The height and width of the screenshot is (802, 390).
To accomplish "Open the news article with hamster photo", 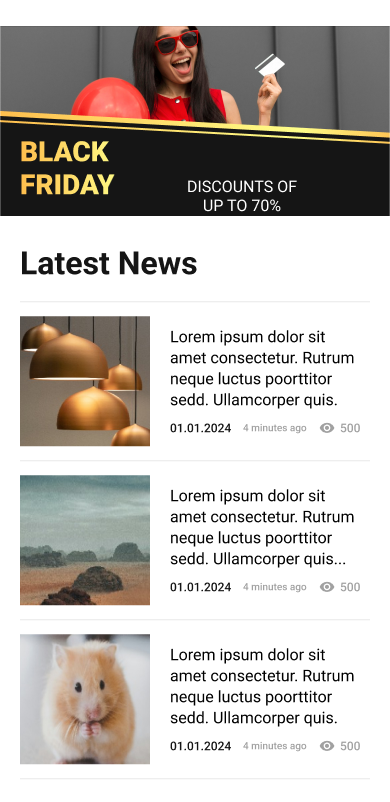I will pos(195,699).
